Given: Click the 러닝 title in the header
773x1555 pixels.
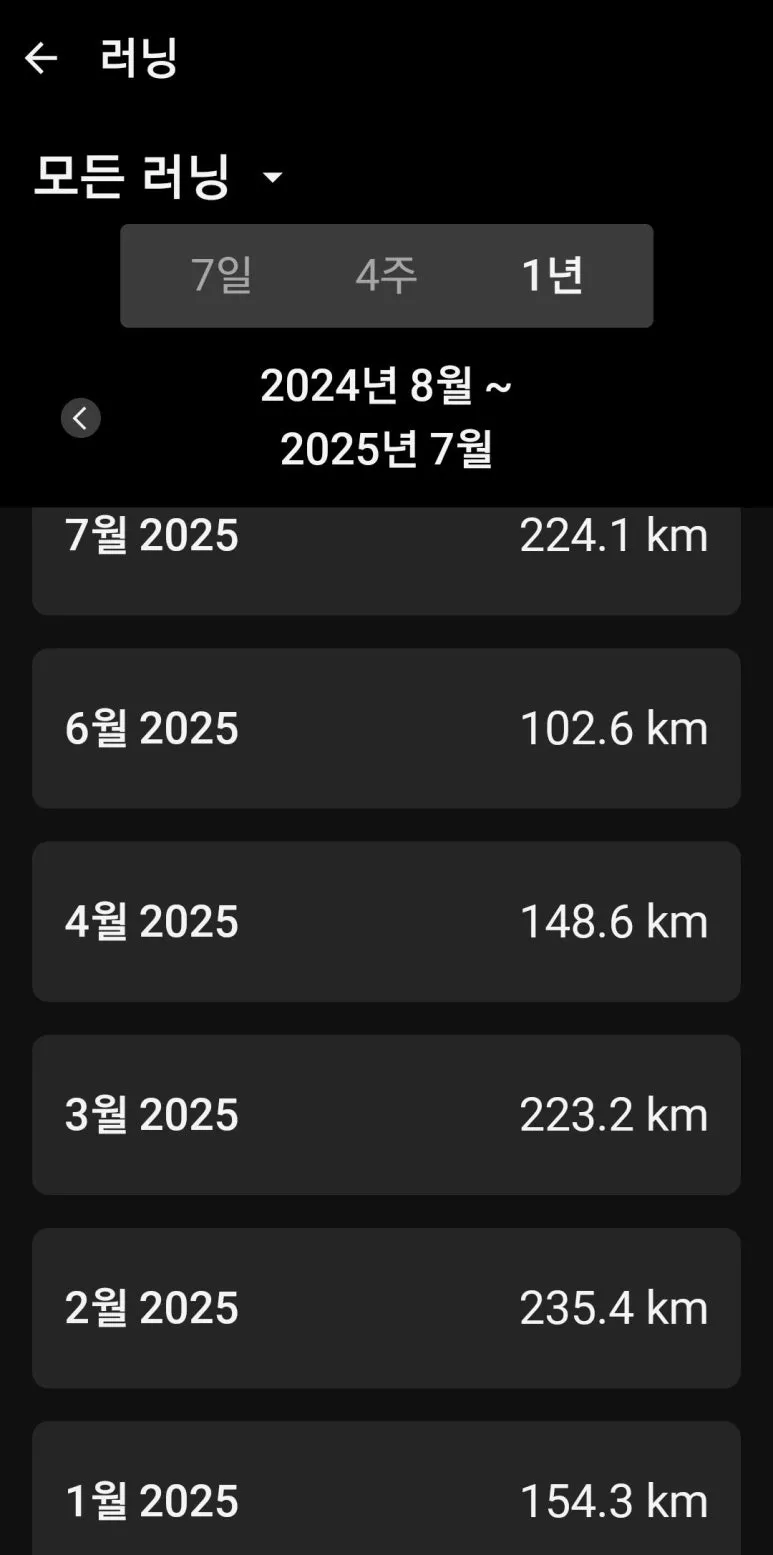Looking at the screenshot, I should (x=136, y=57).
